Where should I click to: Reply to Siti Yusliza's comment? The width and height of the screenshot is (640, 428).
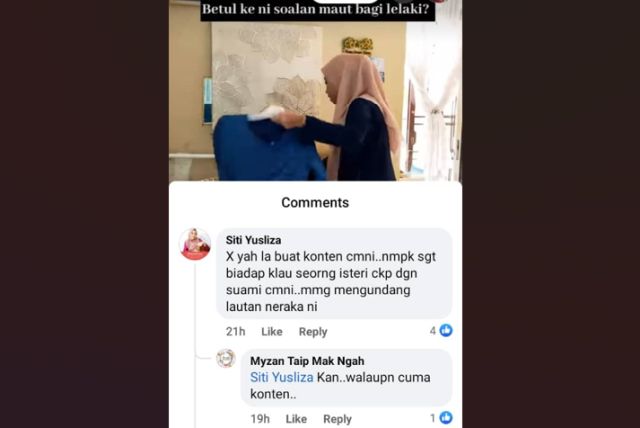click(x=313, y=332)
